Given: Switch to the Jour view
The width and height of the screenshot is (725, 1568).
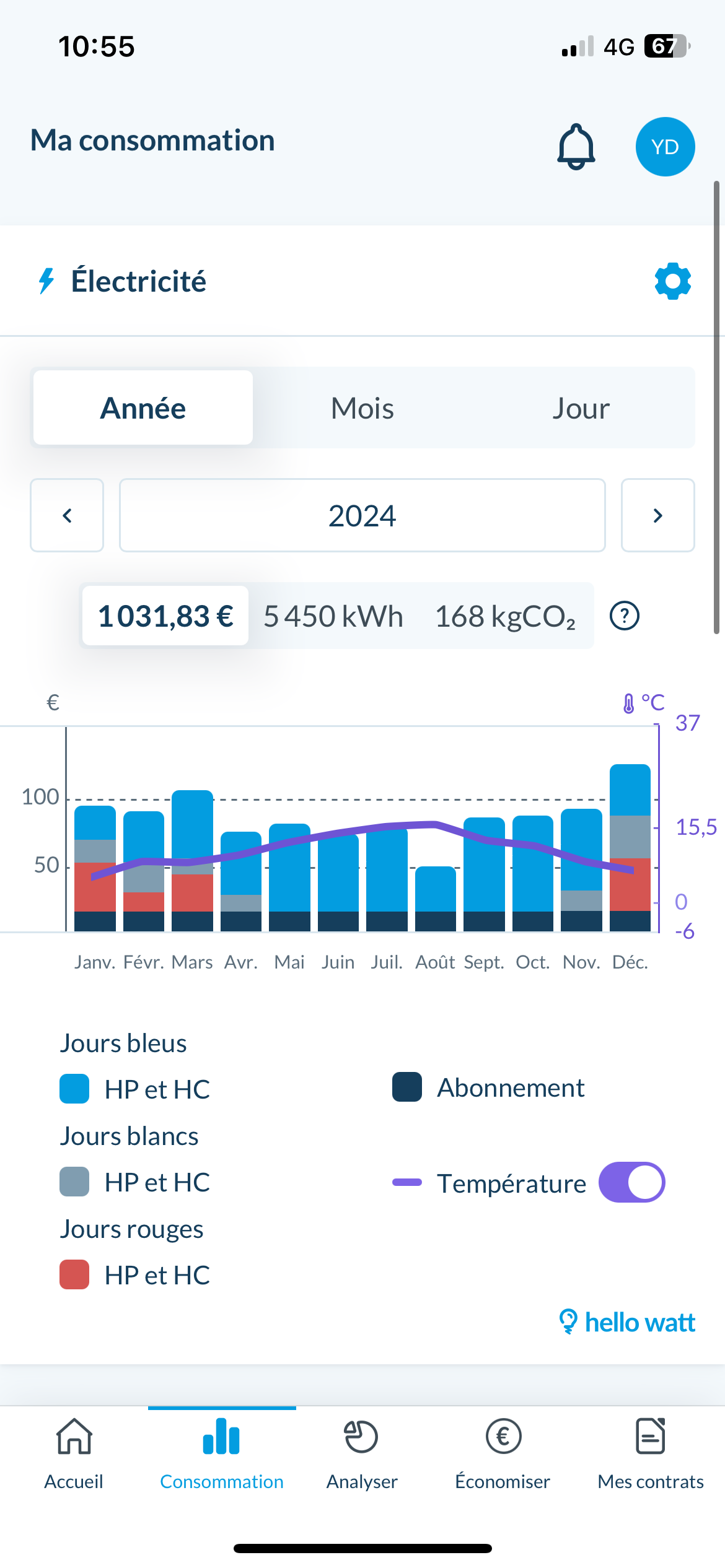Looking at the screenshot, I should pyautogui.click(x=581, y=408).
